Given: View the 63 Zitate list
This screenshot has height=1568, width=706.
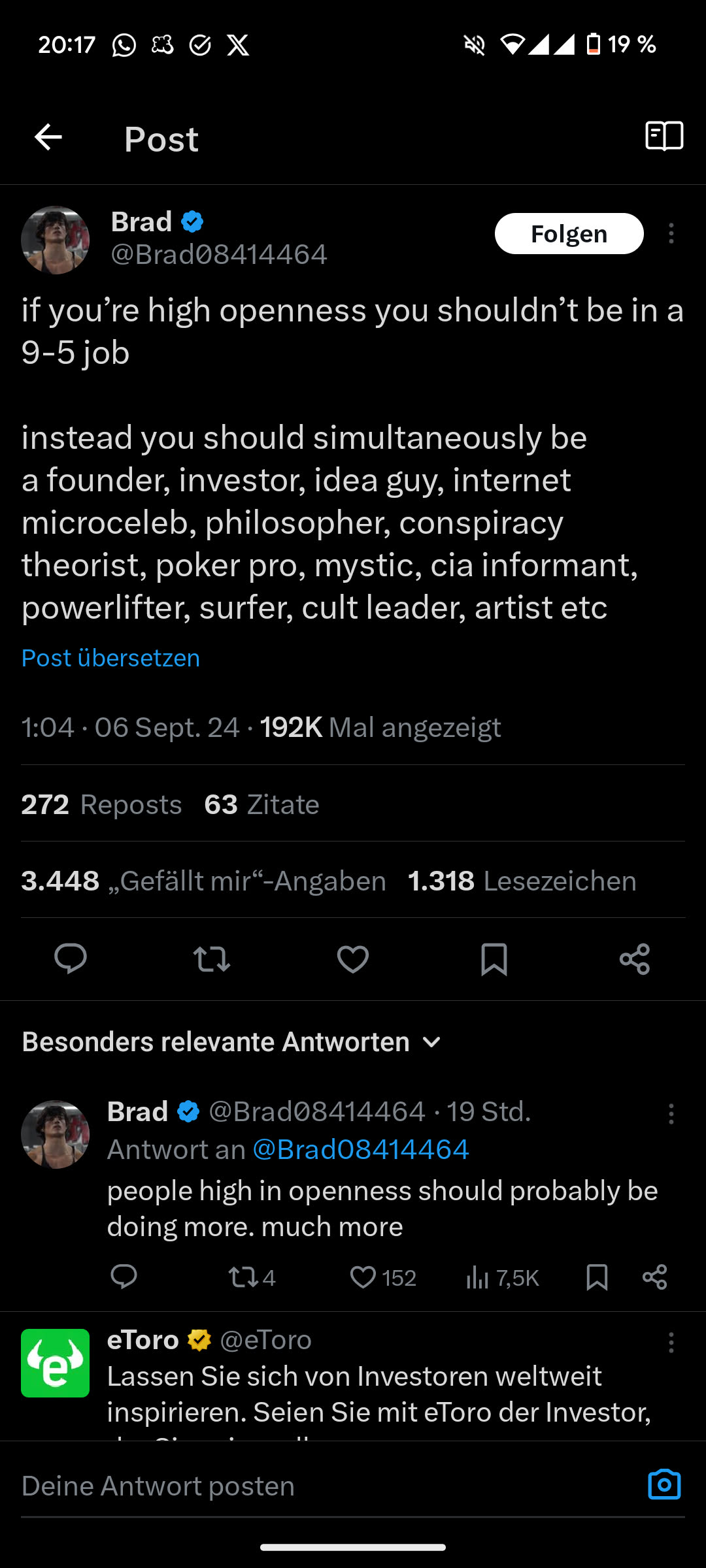Looking at the screenshot, I should pyautogui.click(x=261, y=804).
